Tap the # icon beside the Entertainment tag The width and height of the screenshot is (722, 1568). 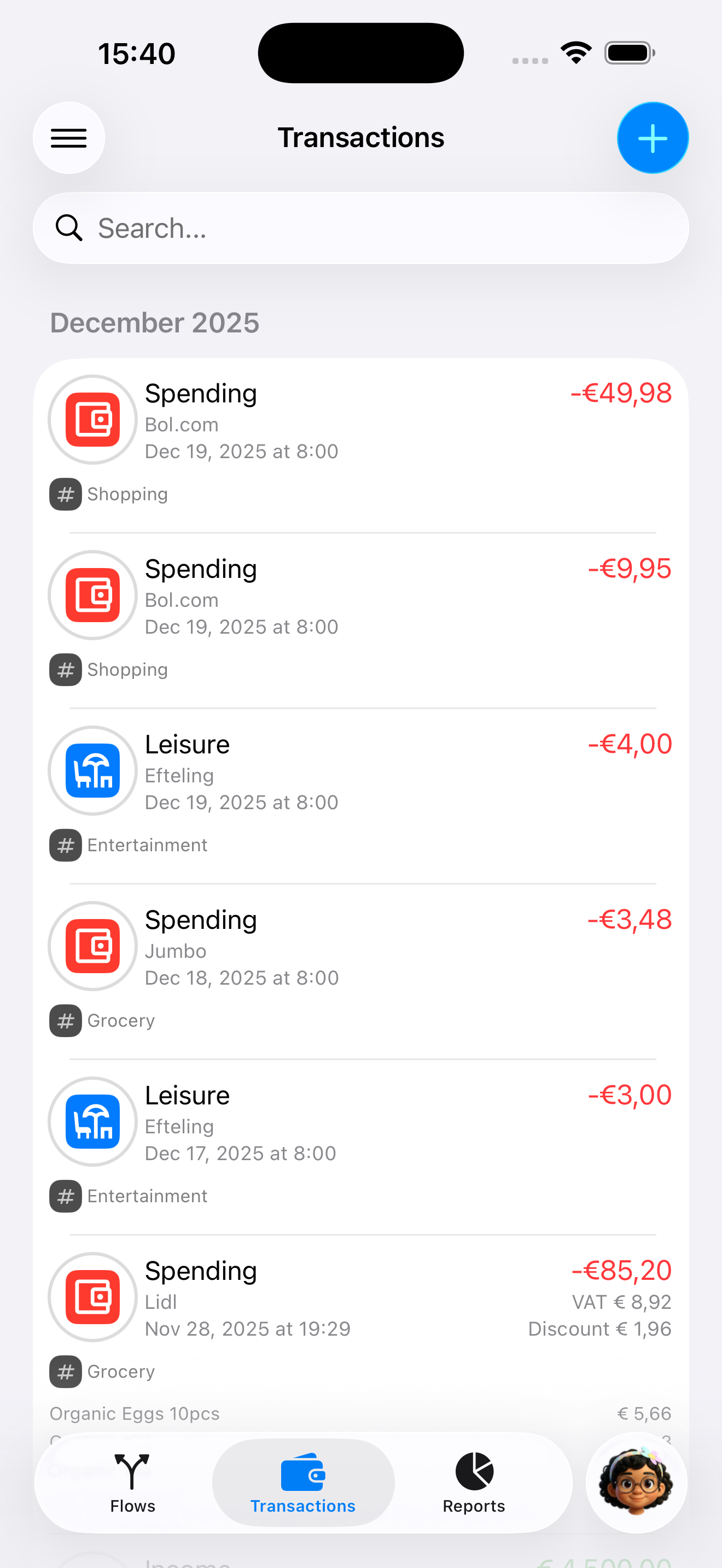65,845
